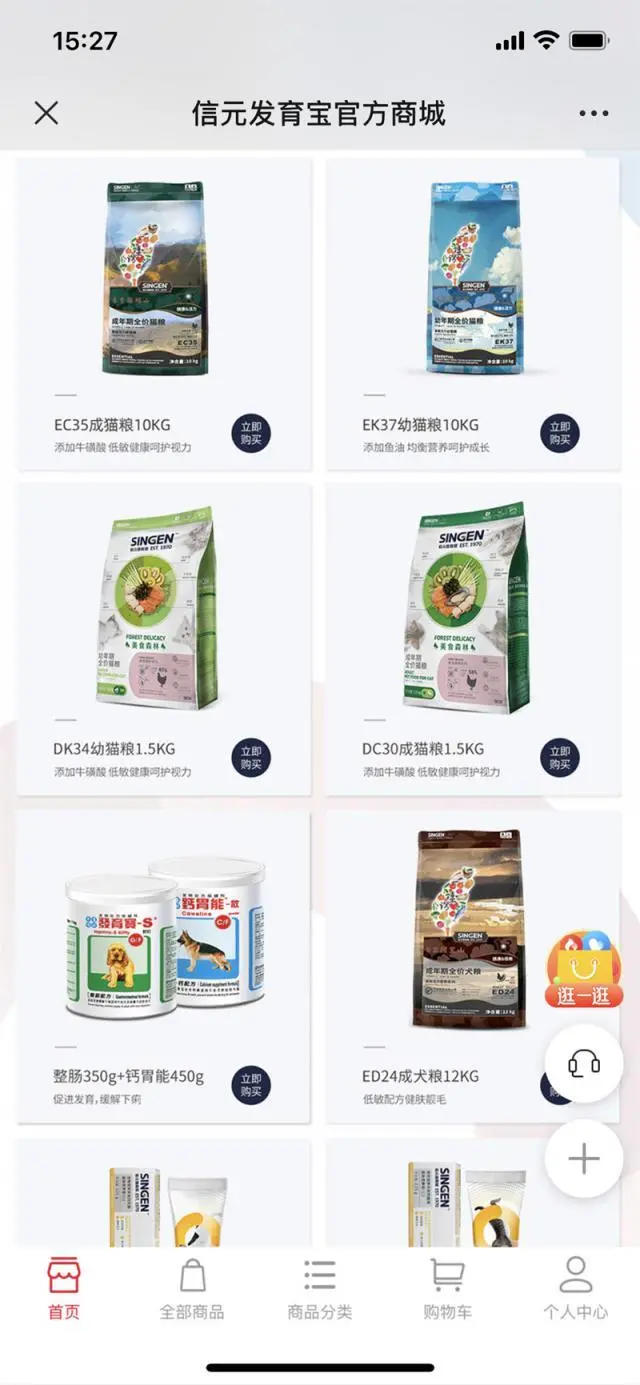The image size is (640, 1385).
Task: Expand the floating plus button
Action: [x=584, y=1159]
